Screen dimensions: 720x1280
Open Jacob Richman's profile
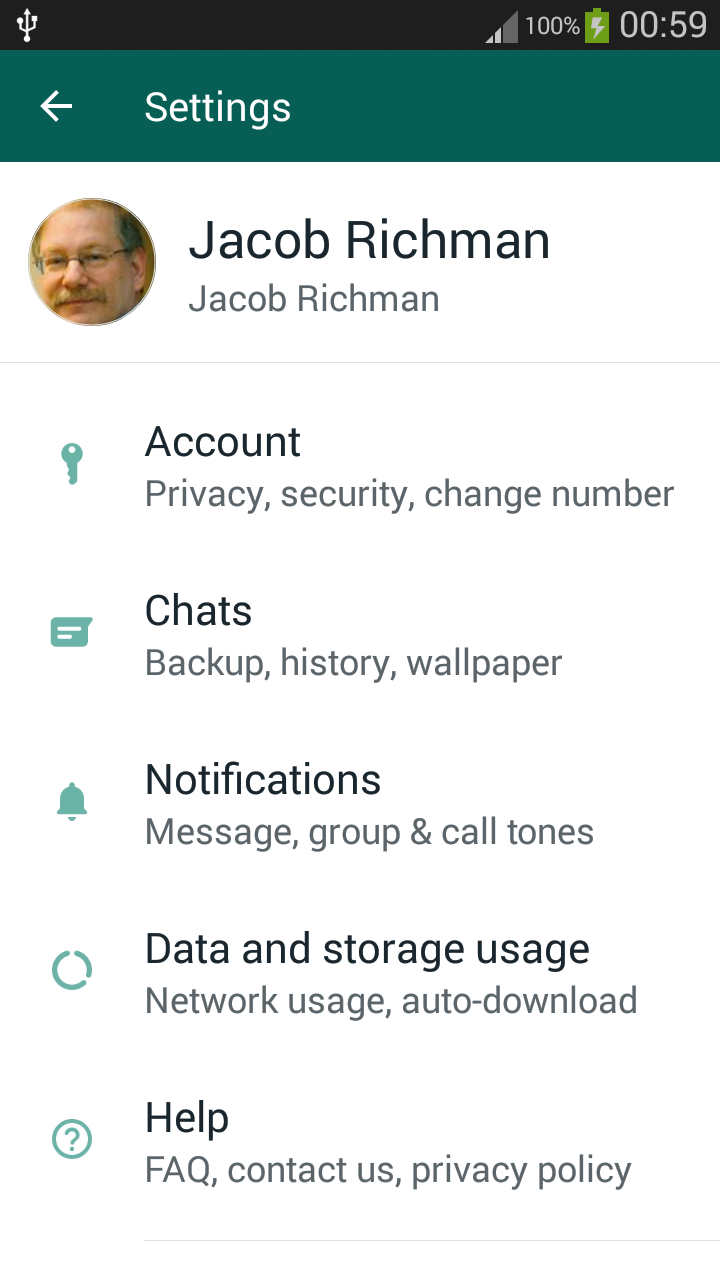click(x=360, y=262)
